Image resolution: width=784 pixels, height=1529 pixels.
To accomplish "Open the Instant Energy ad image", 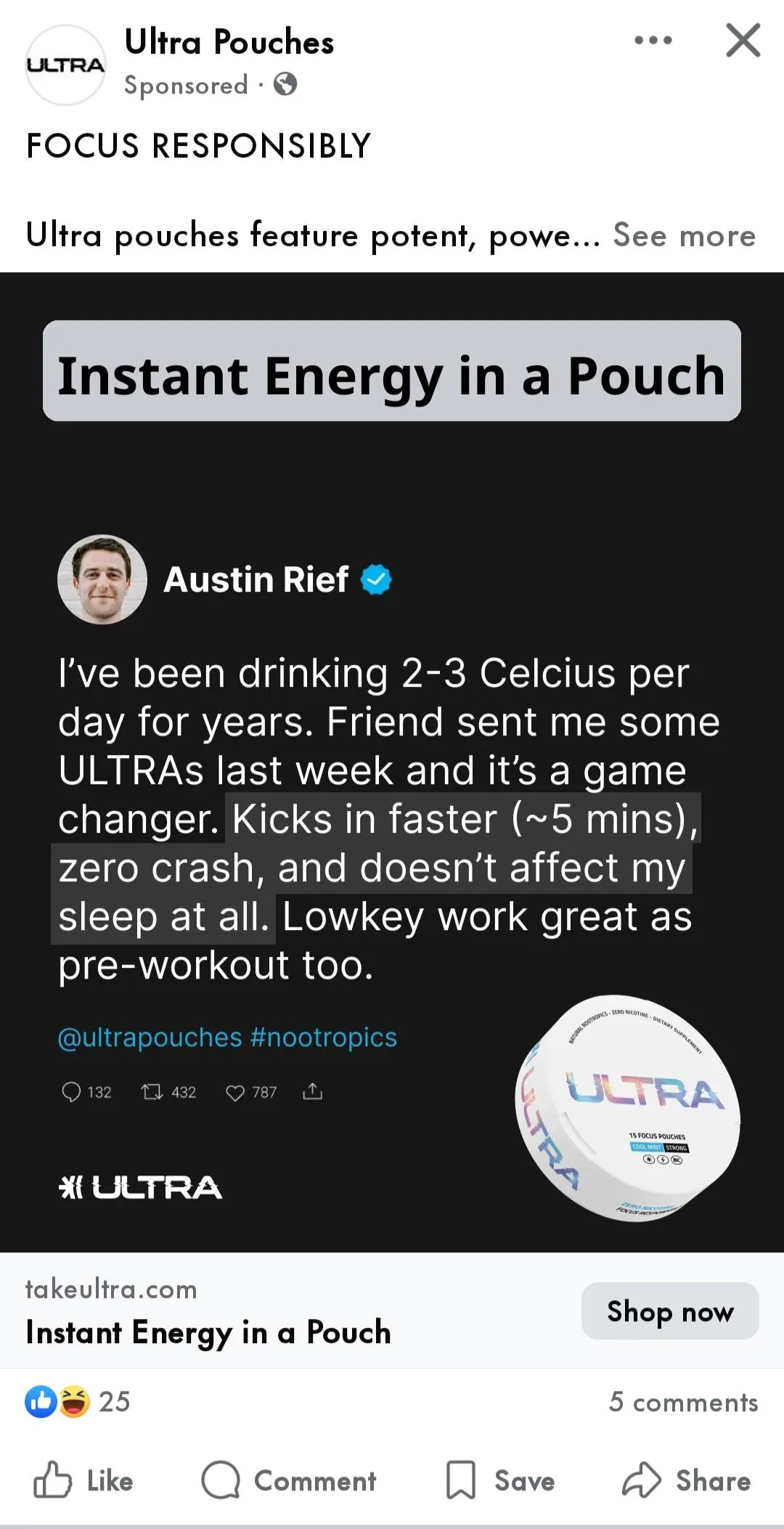I will (x=392, y=762).
